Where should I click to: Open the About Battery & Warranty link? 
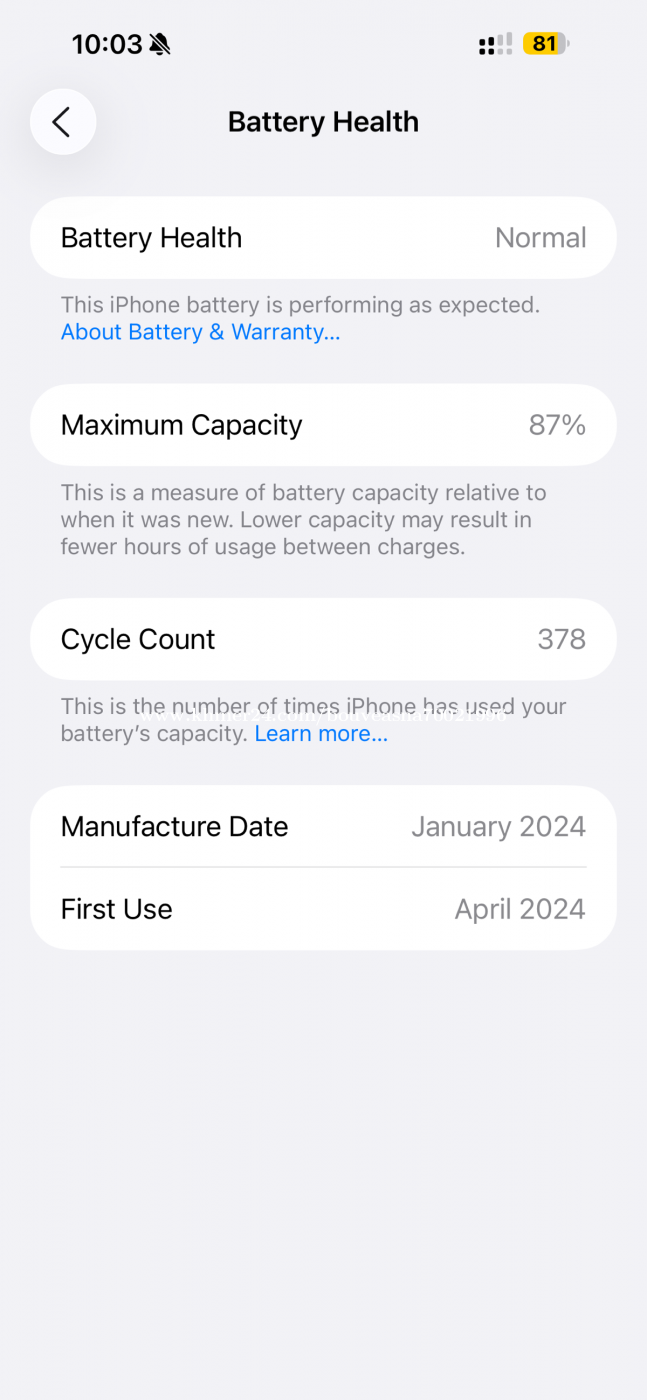tap(200, 332)
